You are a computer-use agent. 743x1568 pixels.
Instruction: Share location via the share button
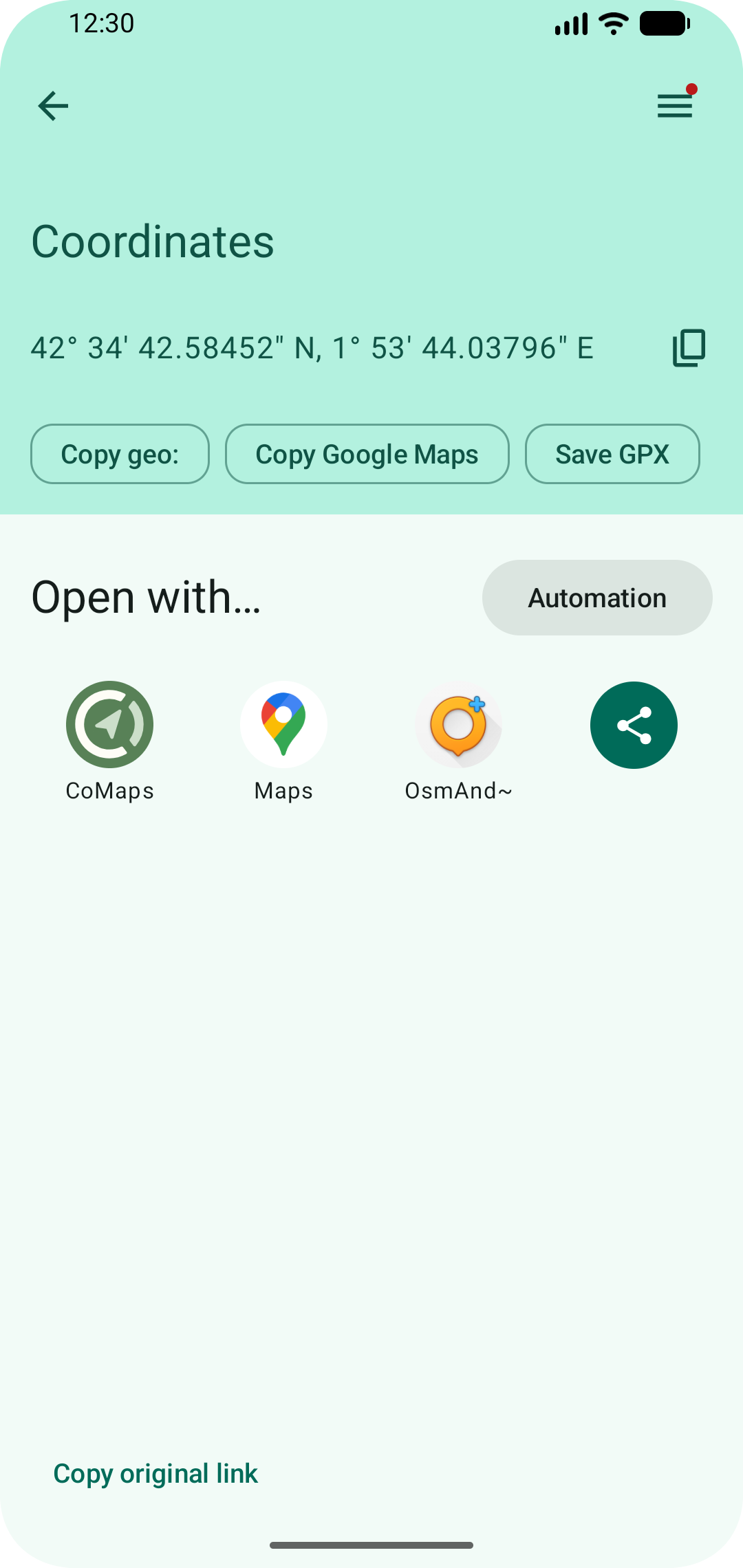[634, 725]
